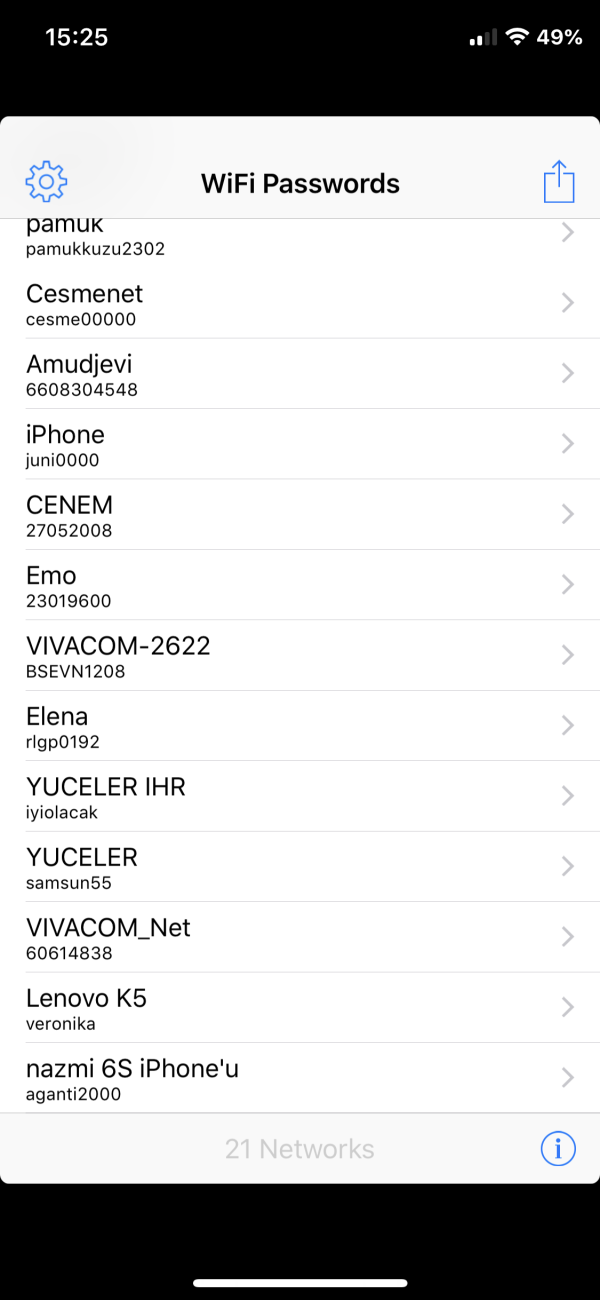The width and height of the screenshot is (600, 1300).
Task: Open the YUCELER IHR network row
Action: pos(300,797)
